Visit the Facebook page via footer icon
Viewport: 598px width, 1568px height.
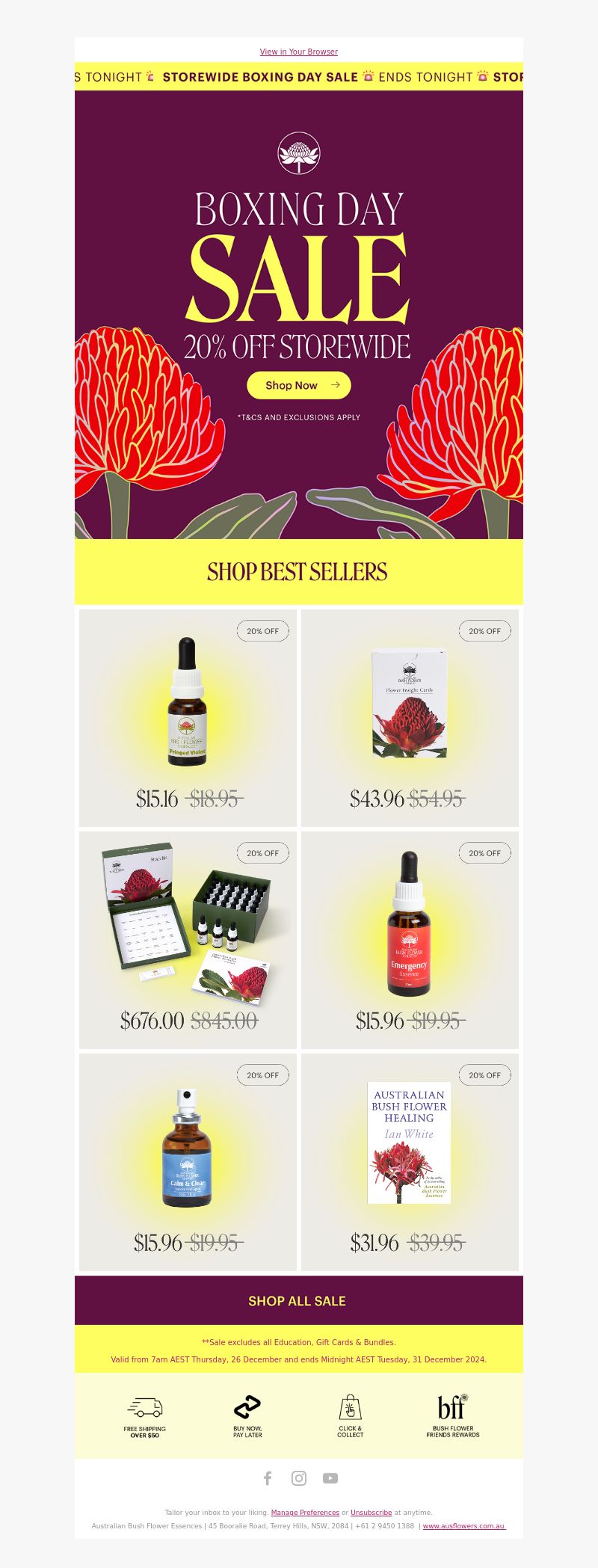pyautogui.click(x=268, y=1478)
